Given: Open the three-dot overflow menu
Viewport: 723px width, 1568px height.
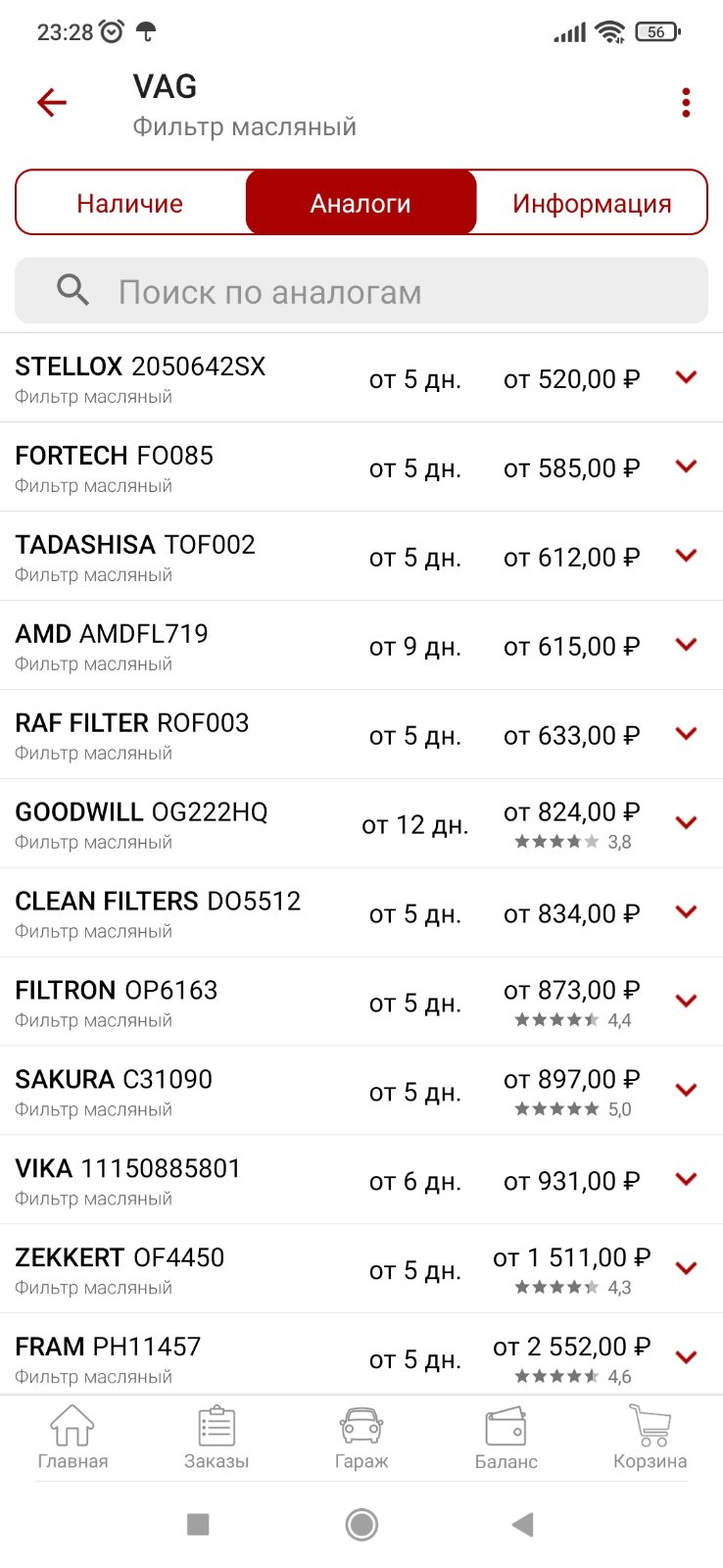Looking at the screenshot, I should click(686, 103).
